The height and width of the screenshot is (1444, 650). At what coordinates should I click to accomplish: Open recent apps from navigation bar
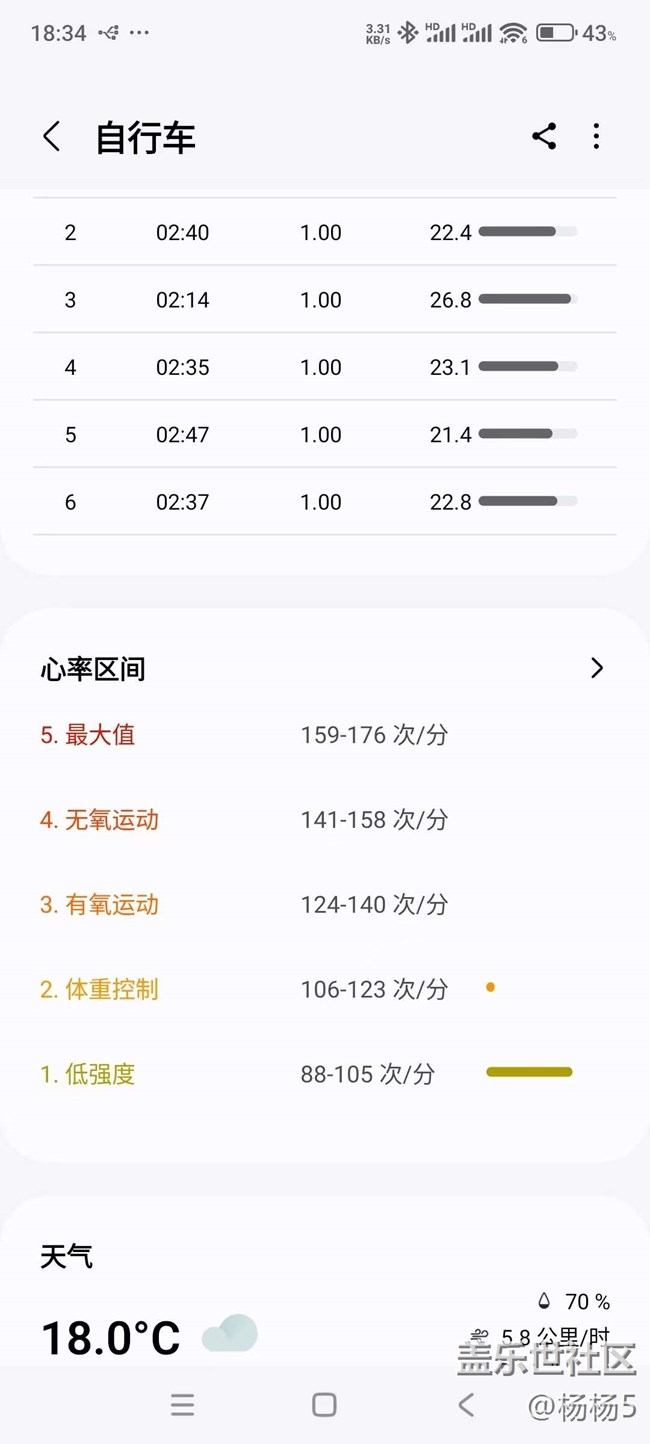pos(182,1405)
